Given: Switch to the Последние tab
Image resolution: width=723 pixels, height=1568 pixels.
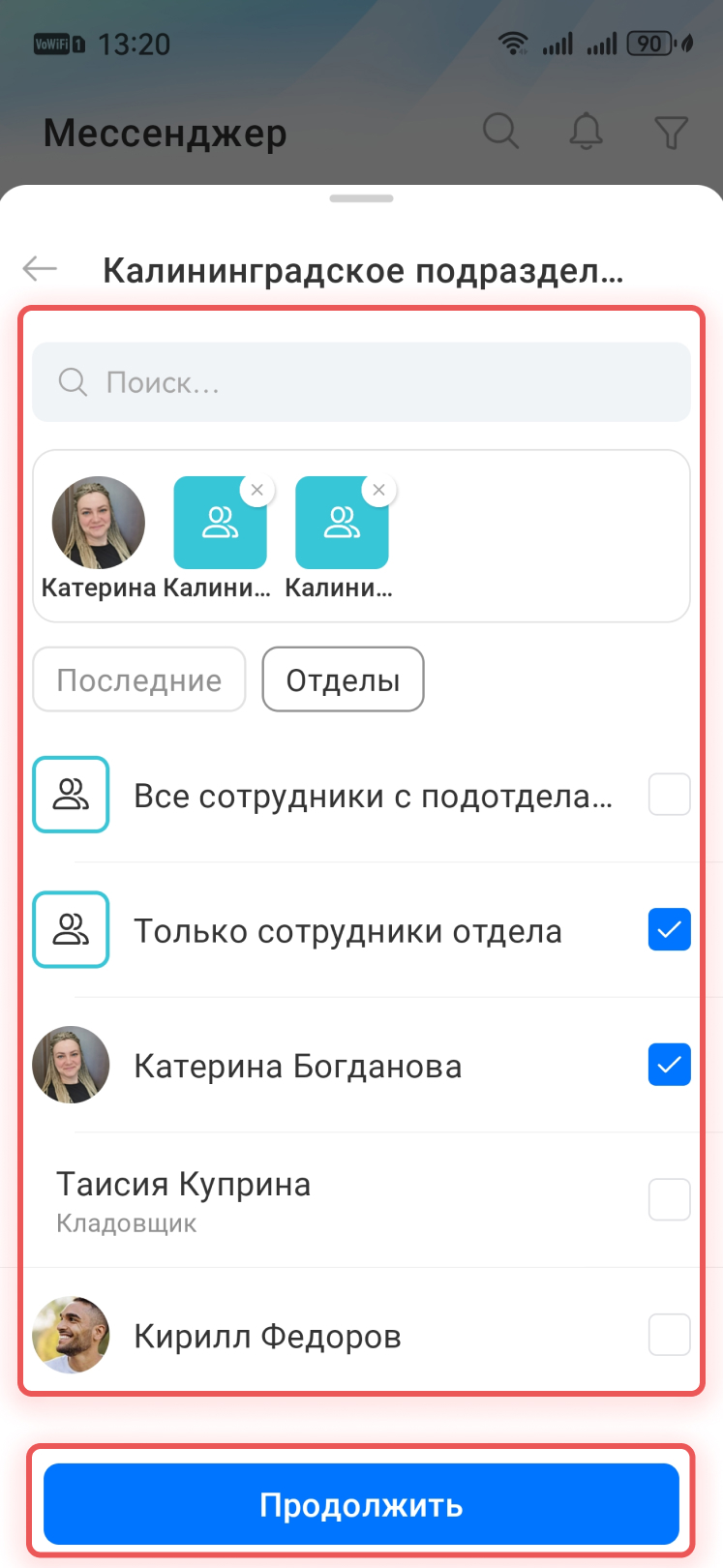Looking at the screenshot, I should point(139,679).
